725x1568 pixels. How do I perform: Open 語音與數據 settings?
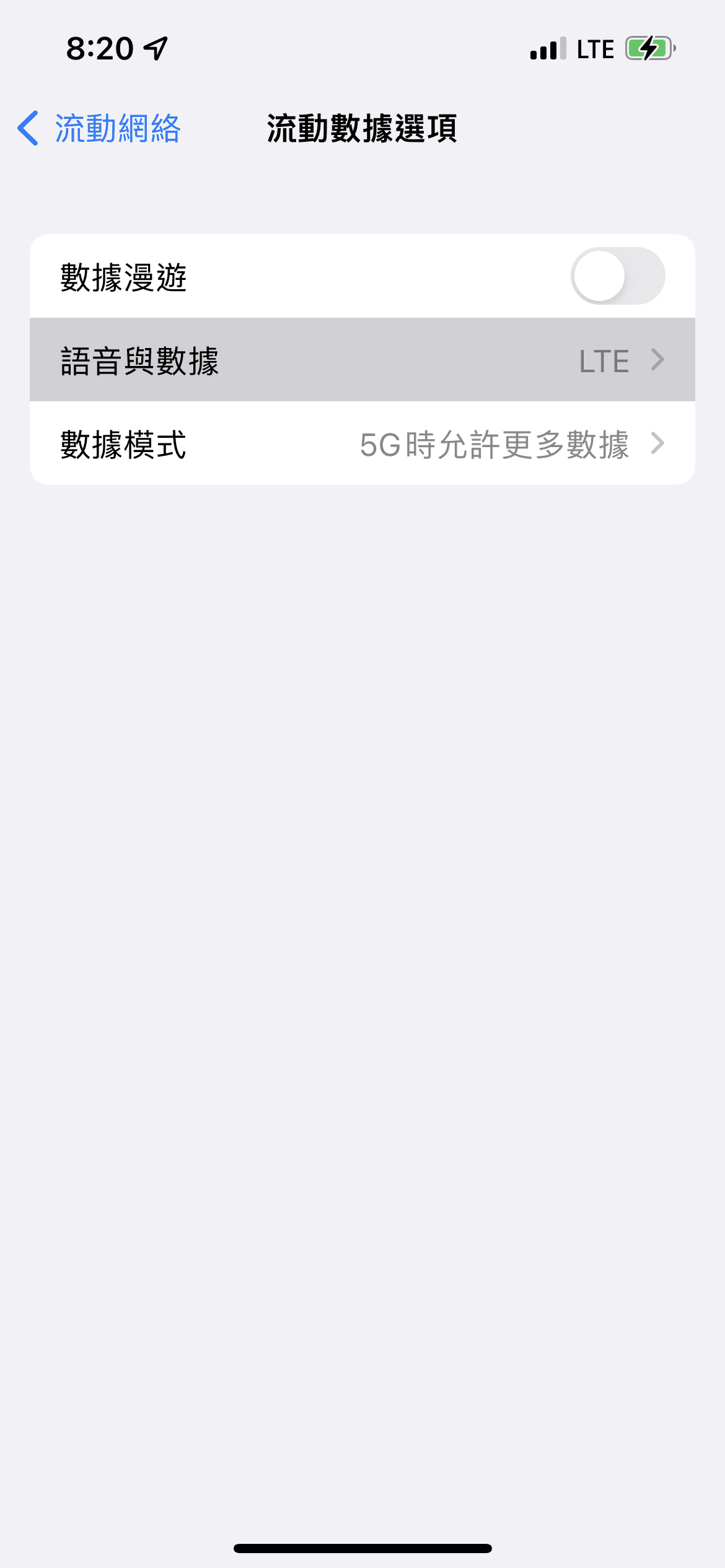(x=362, y=360)
